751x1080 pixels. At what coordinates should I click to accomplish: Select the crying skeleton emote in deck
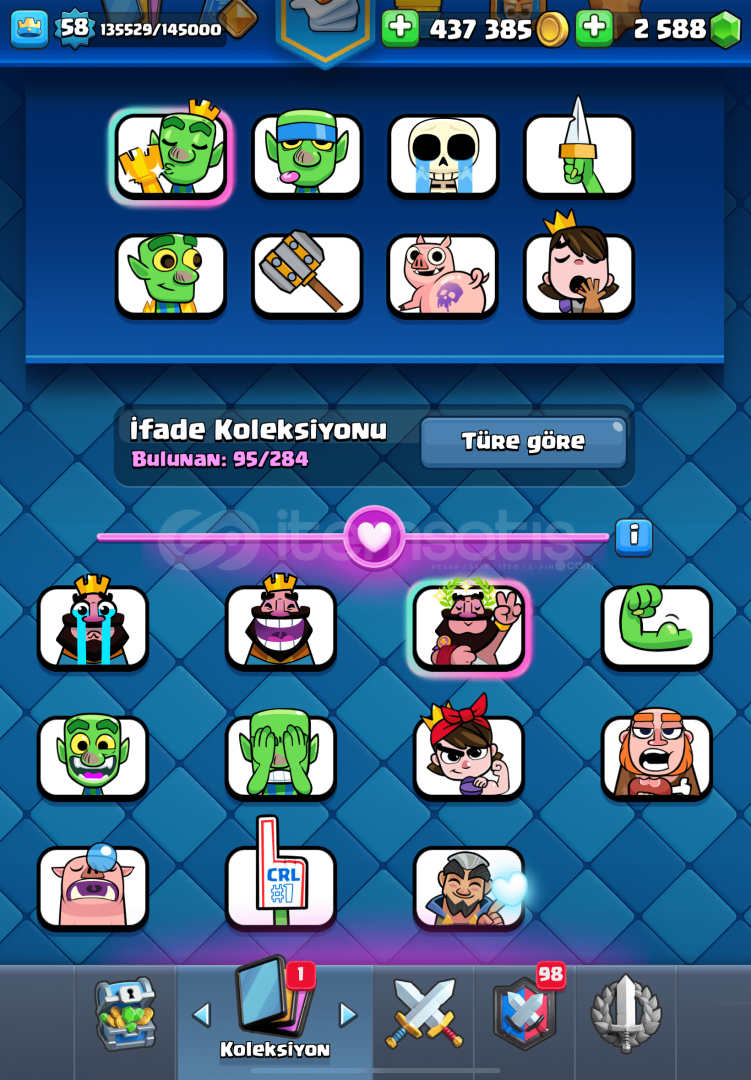(443, 155)
